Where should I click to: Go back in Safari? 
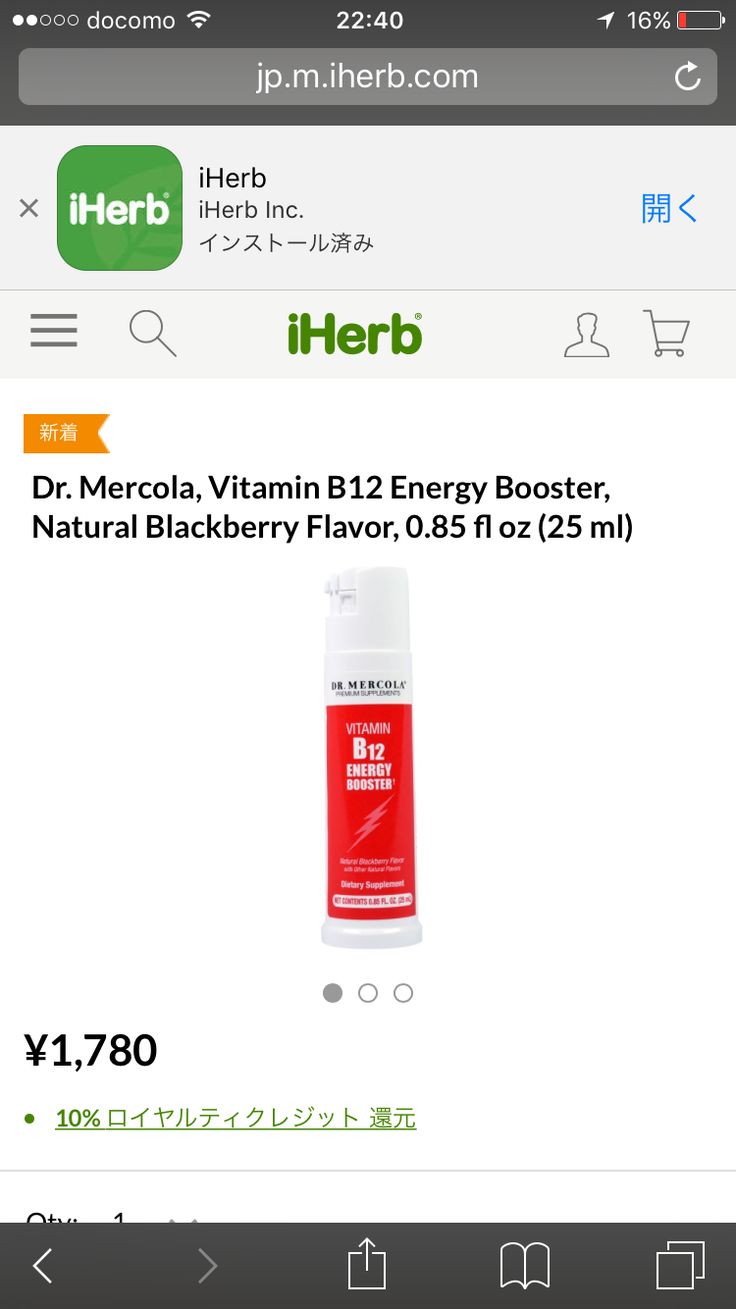tap(43, 1266)
